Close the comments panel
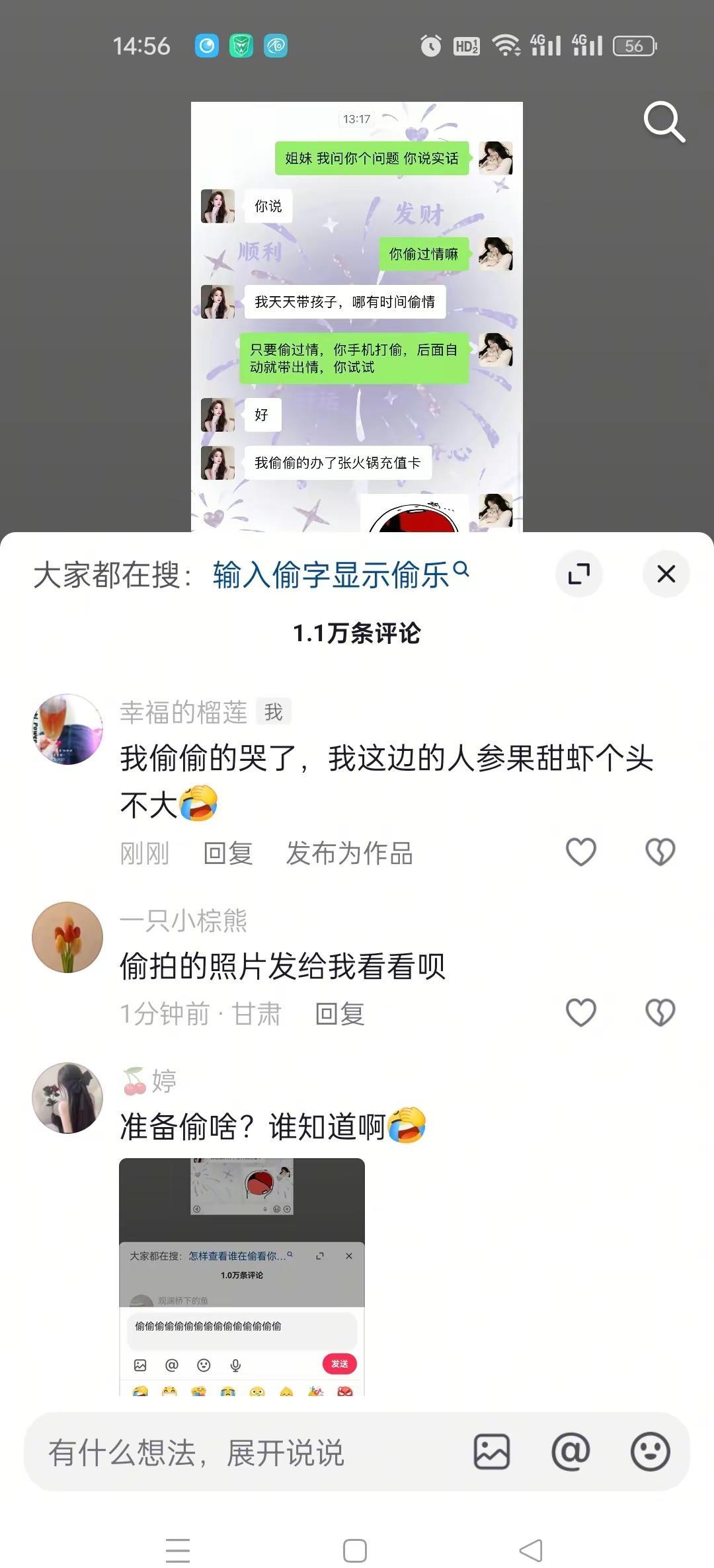This screenshot has height=1568, width=714. (665, 574)
